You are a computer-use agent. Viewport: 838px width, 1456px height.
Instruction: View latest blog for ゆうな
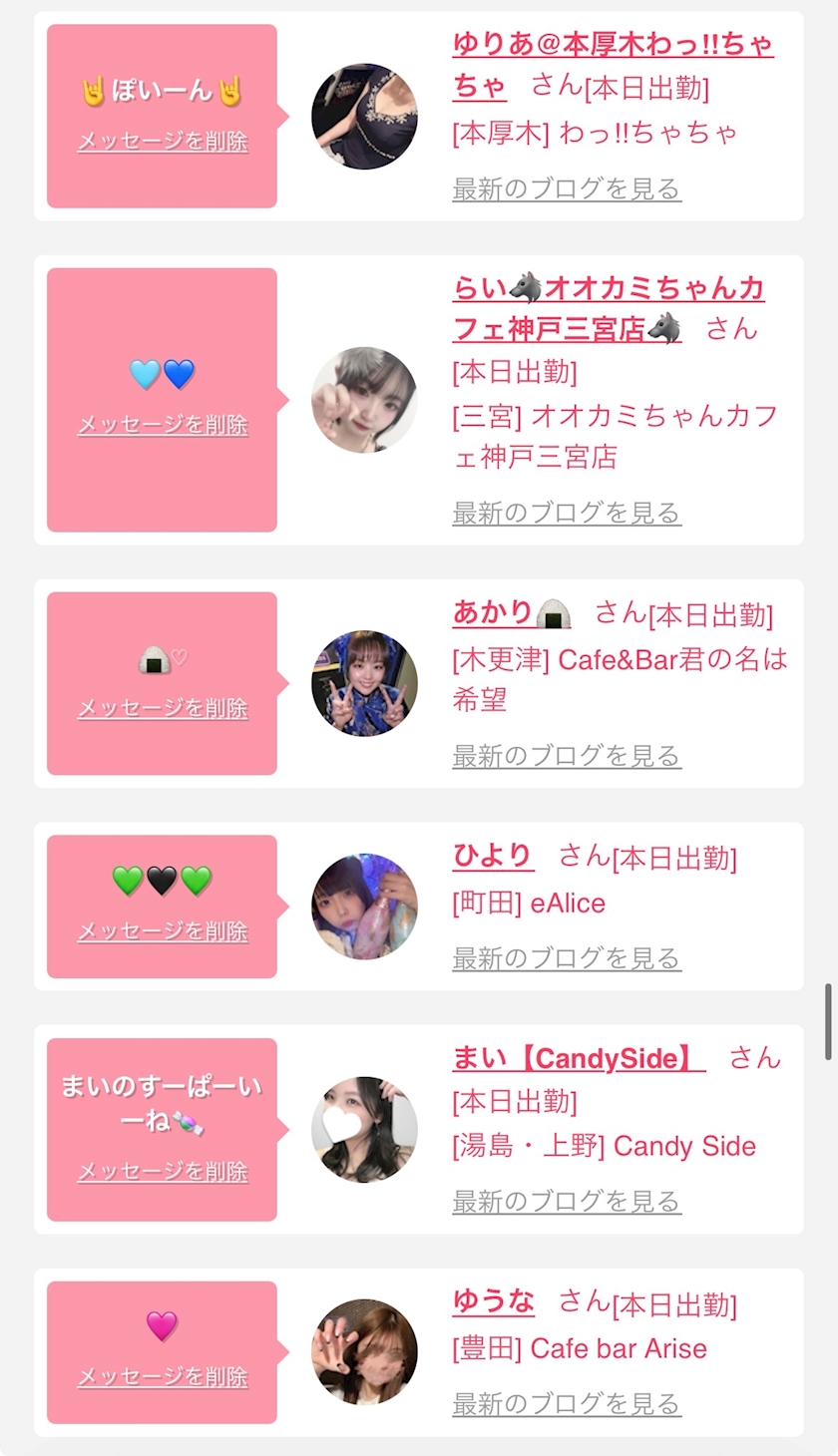pyautogui.click(x=567, y=1404)
